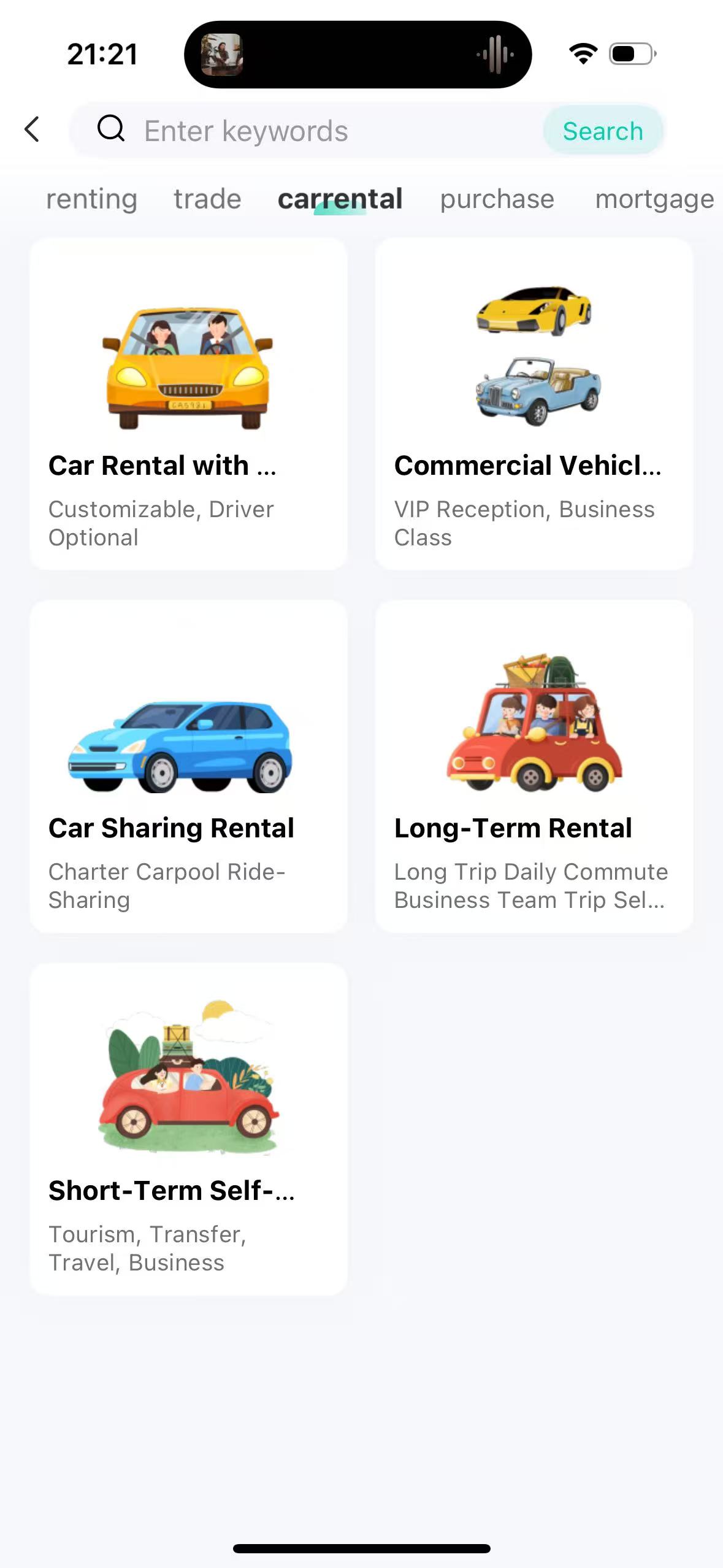Go back using the arrow icon

tap(32, 129)
